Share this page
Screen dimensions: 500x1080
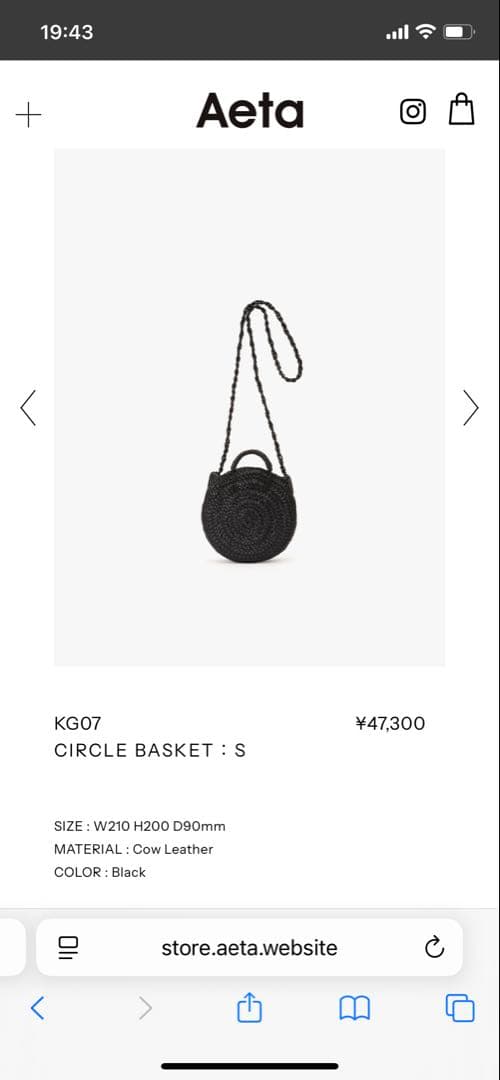pos(249,1007)
